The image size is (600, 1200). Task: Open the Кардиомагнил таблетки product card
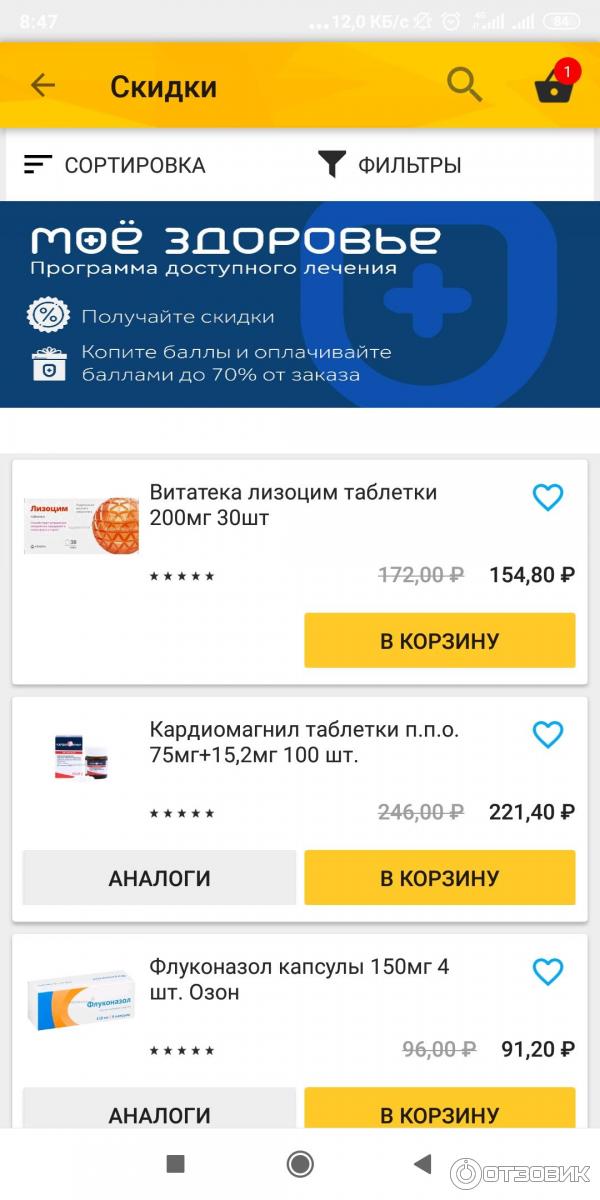coord(303,743)
